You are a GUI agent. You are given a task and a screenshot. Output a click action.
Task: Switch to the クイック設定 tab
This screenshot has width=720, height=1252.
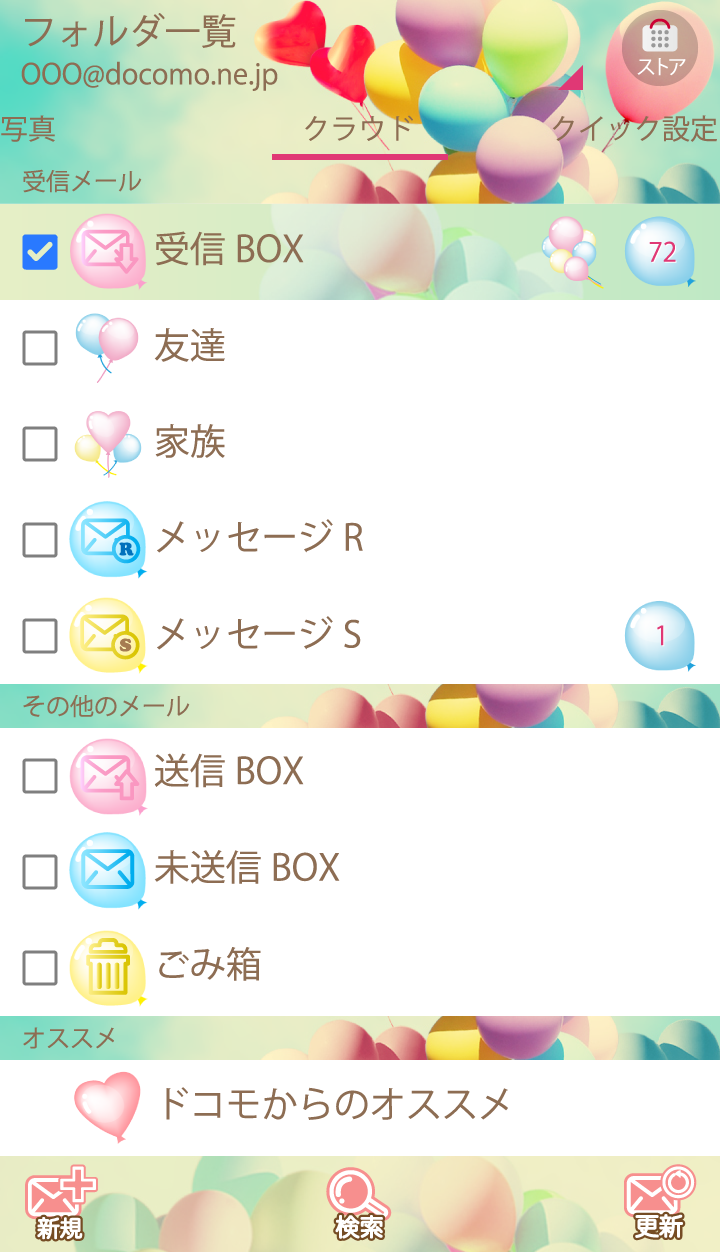pos(634,129)
